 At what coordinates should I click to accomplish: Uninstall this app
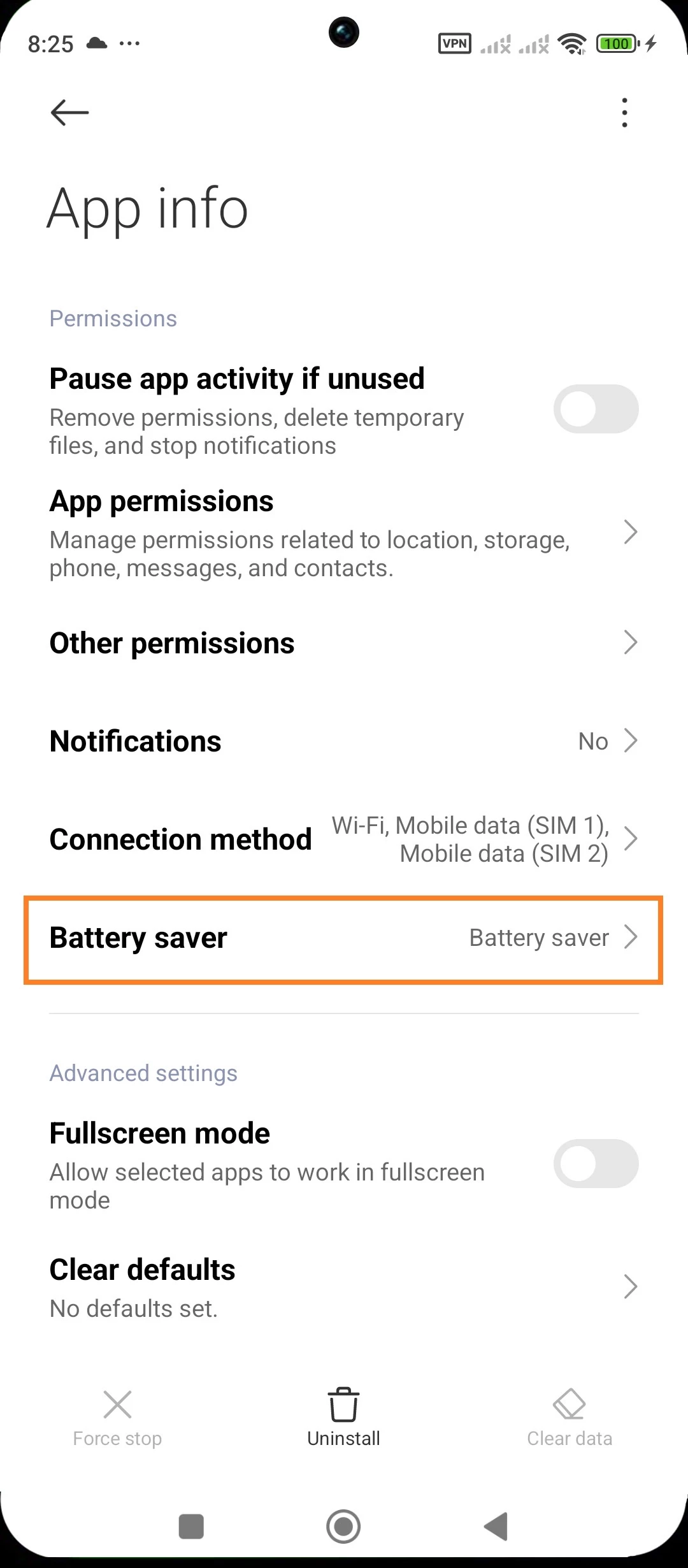(344, 1416)
